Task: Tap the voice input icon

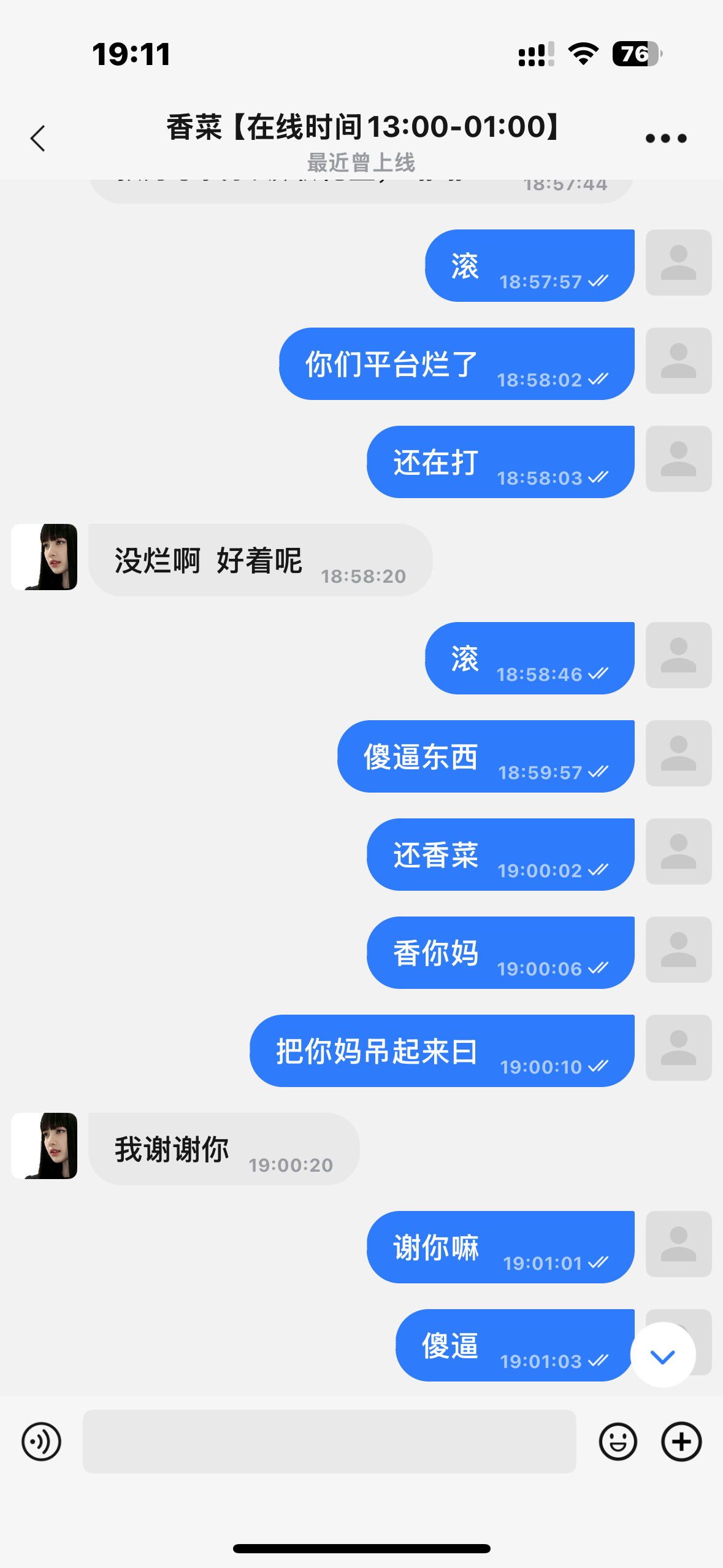Action: 41,1441
